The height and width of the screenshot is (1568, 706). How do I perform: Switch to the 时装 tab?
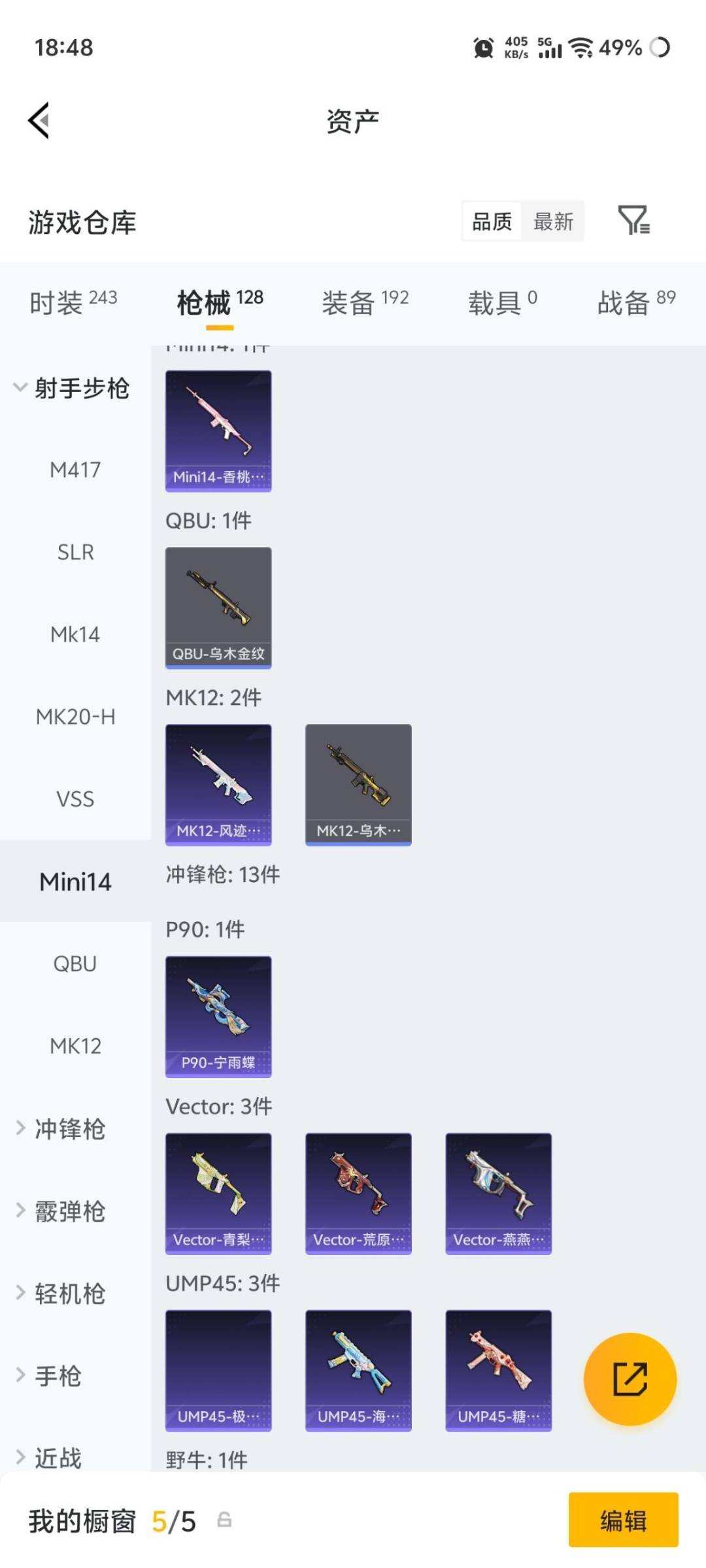tap(73, 303)
